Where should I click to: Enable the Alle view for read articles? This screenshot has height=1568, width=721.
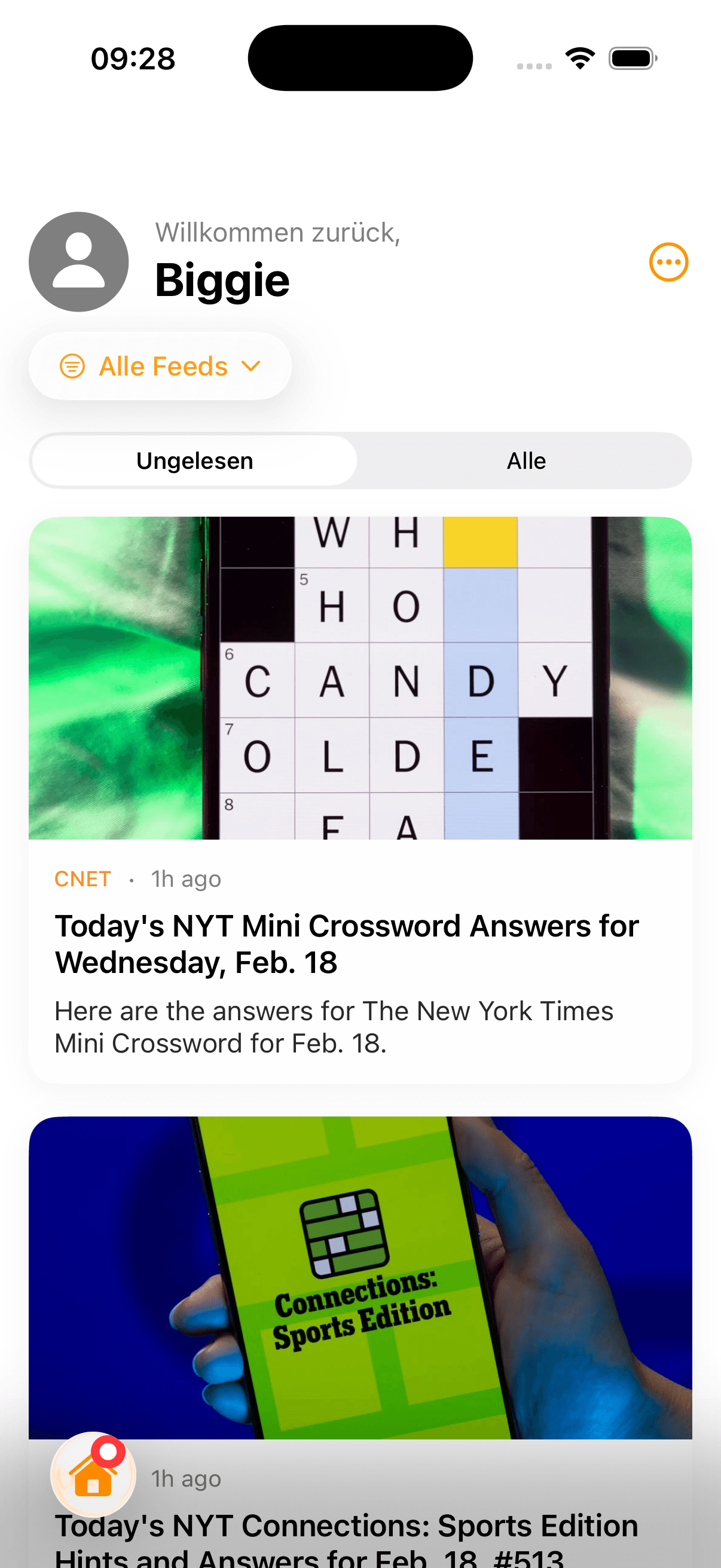click(526, 461)
